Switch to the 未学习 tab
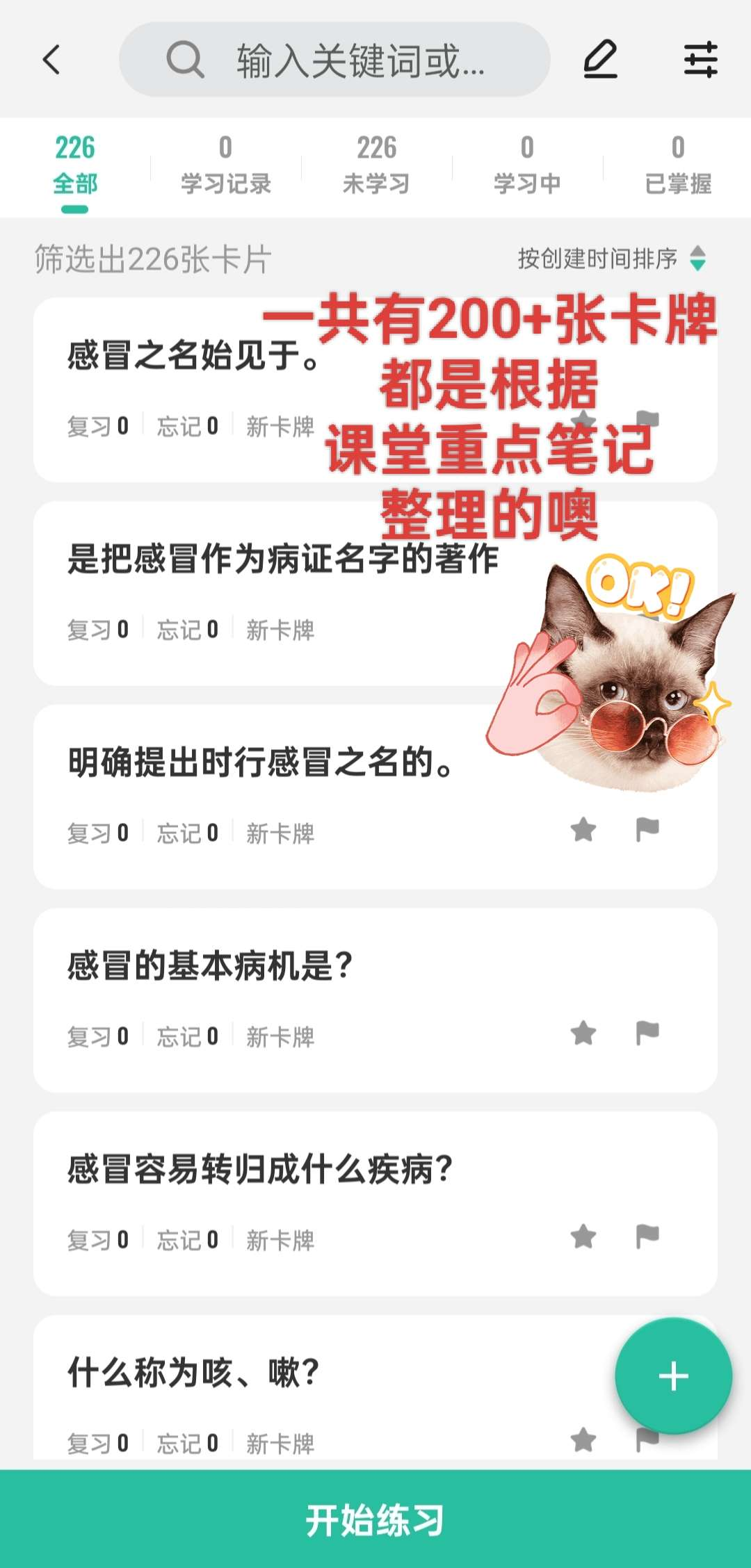Screen dimensions: 751x1568 376,167
